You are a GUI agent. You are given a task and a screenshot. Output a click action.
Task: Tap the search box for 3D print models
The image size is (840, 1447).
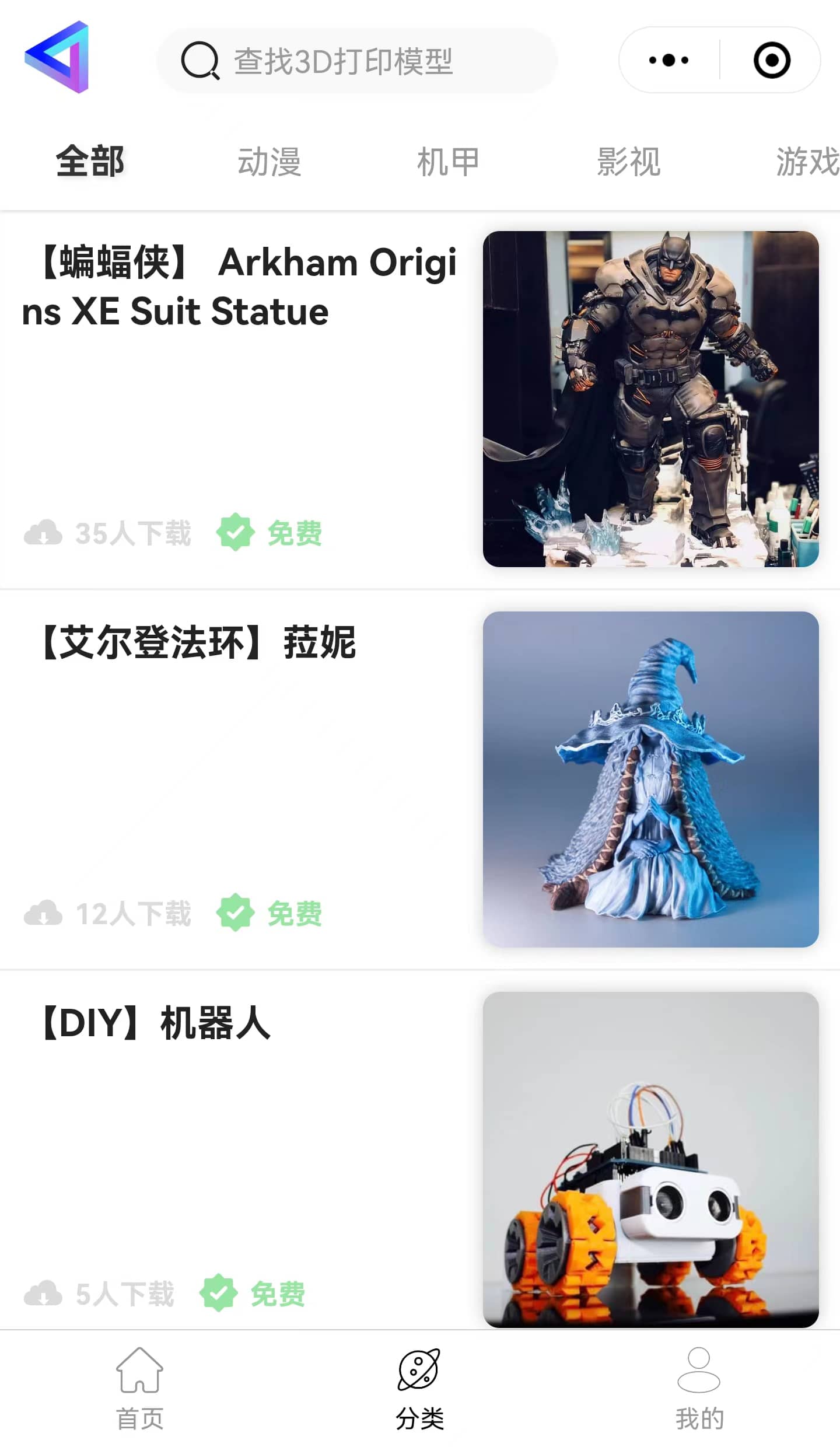point(356,61)
